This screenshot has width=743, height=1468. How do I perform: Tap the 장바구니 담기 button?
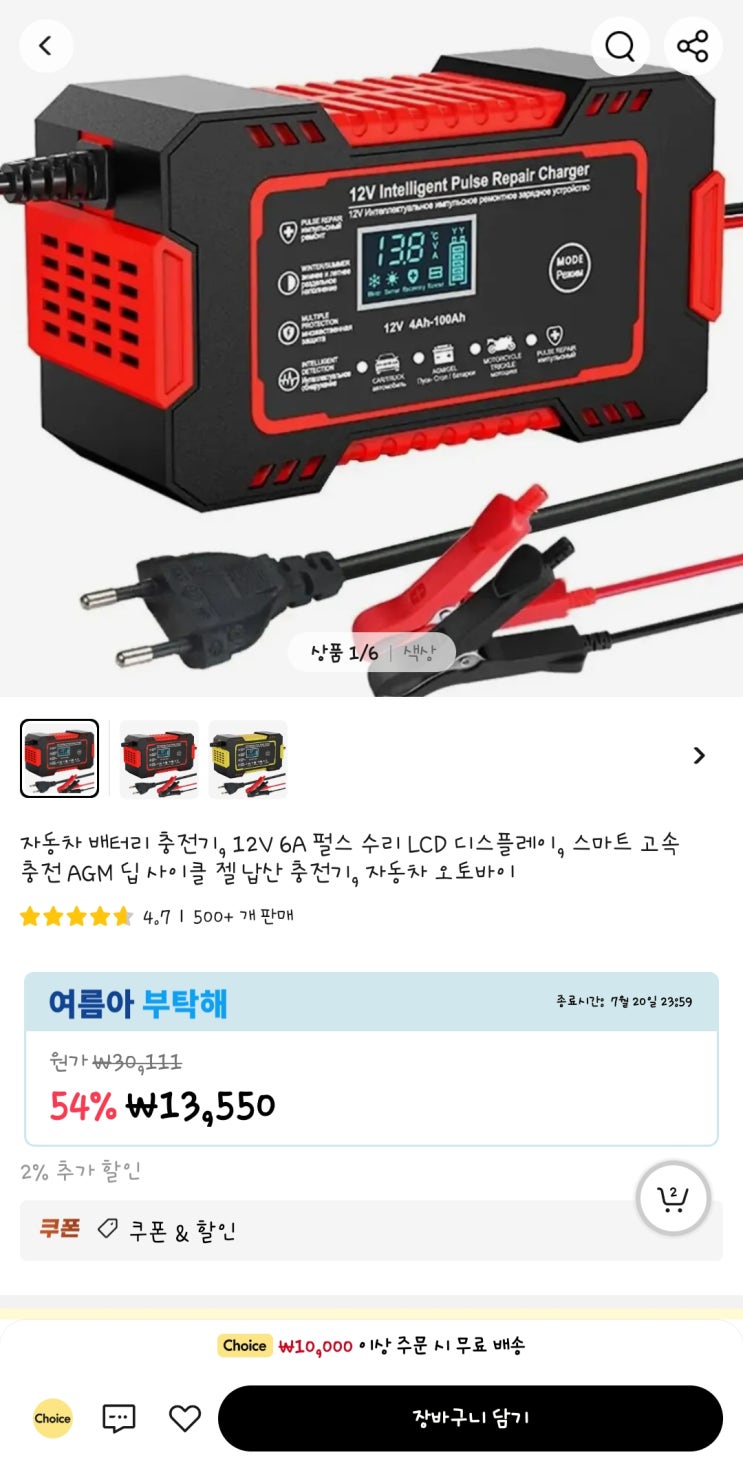(470, 1418)
